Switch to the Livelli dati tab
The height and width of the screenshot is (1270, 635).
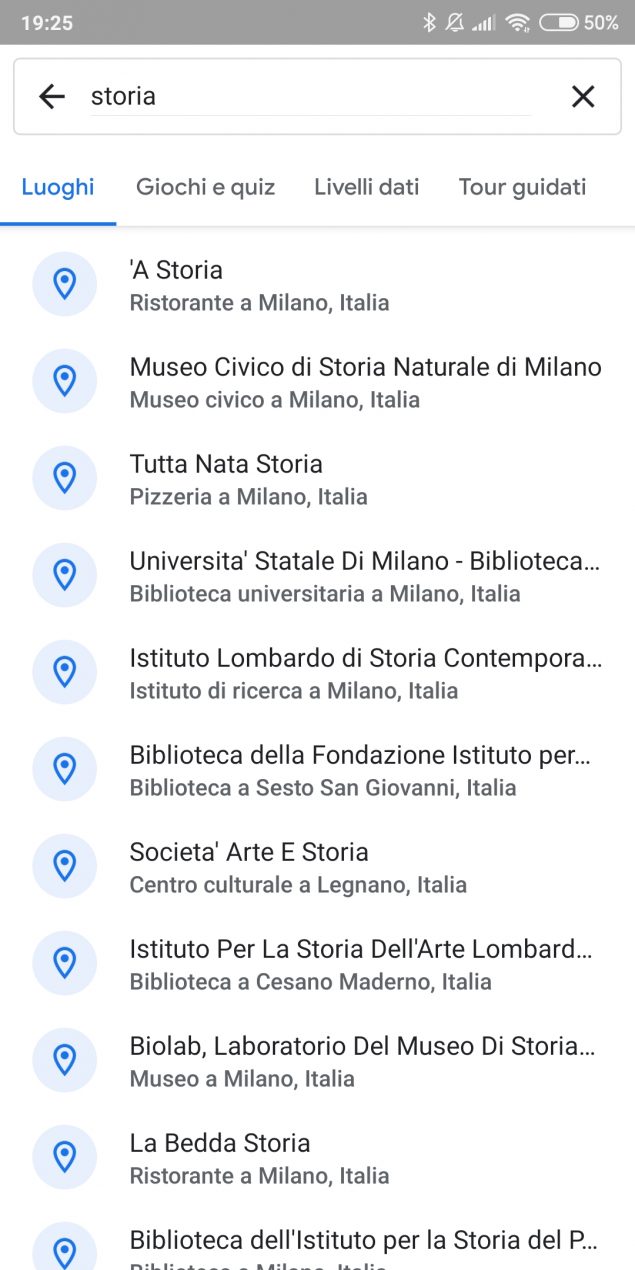click(x=367, y=187)
